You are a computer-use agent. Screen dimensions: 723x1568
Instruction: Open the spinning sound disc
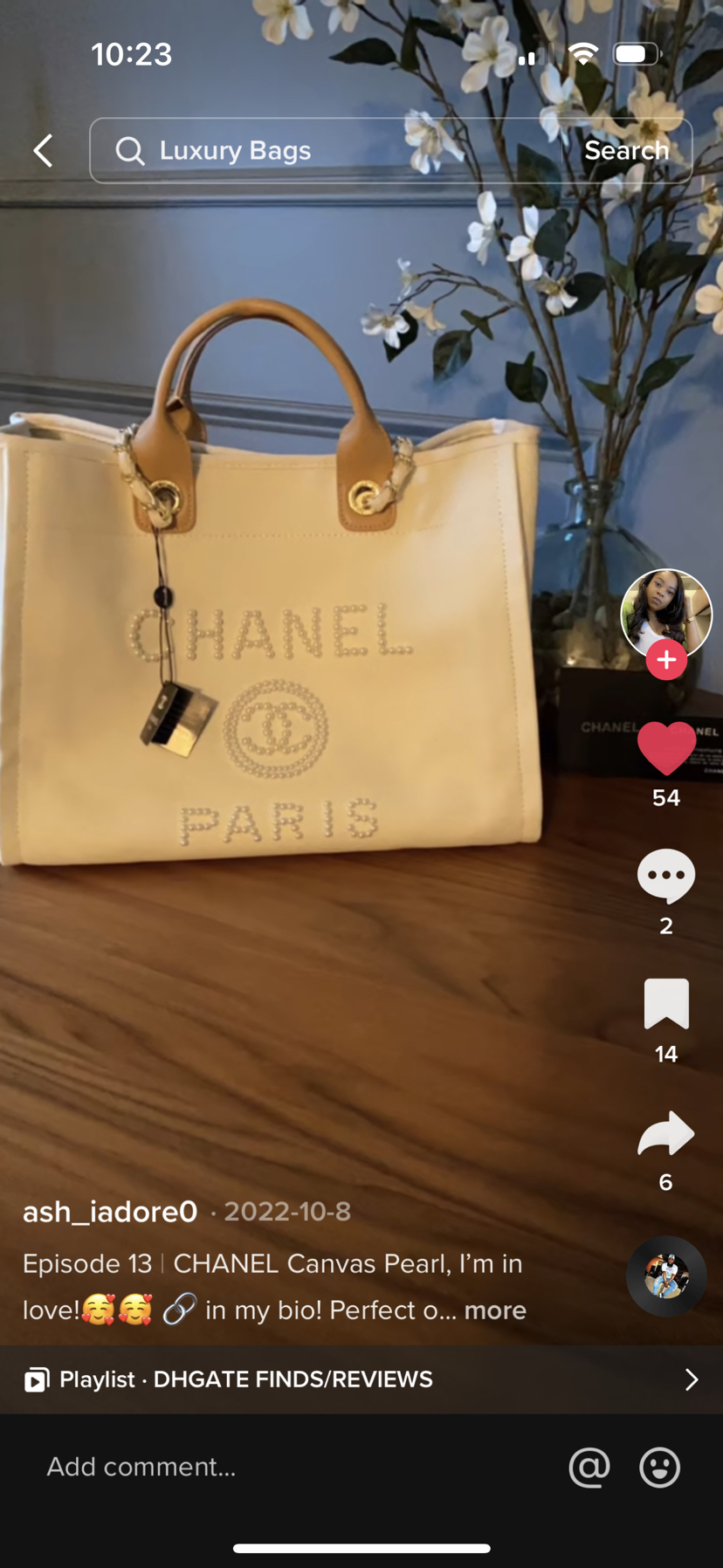[666, 1276]
